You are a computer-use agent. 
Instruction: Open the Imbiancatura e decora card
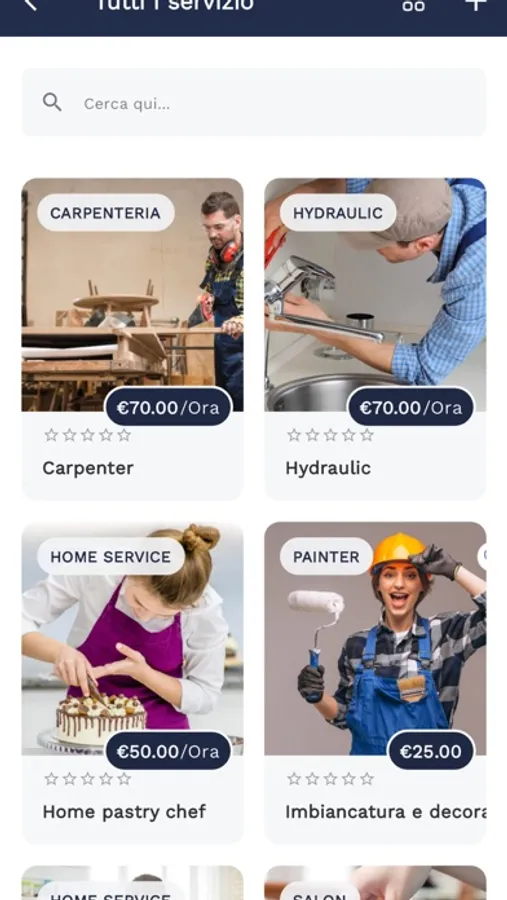376,682
